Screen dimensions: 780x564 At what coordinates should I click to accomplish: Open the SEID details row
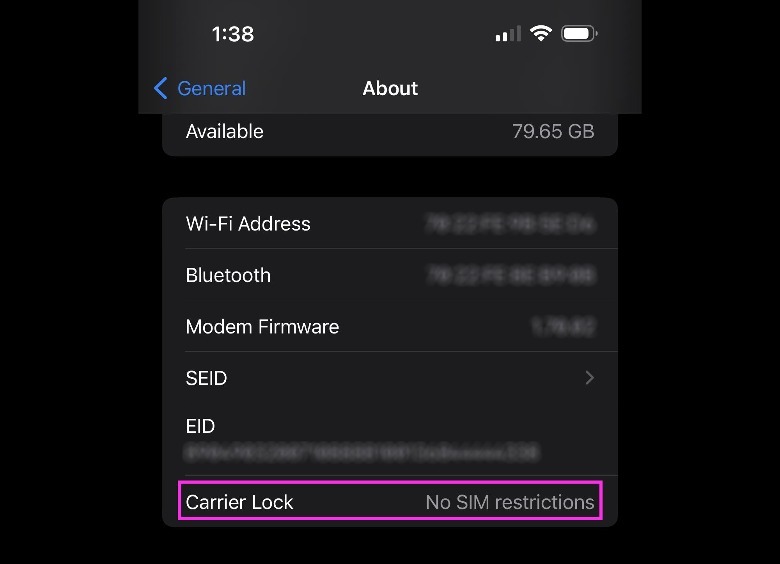click(390, 378)
